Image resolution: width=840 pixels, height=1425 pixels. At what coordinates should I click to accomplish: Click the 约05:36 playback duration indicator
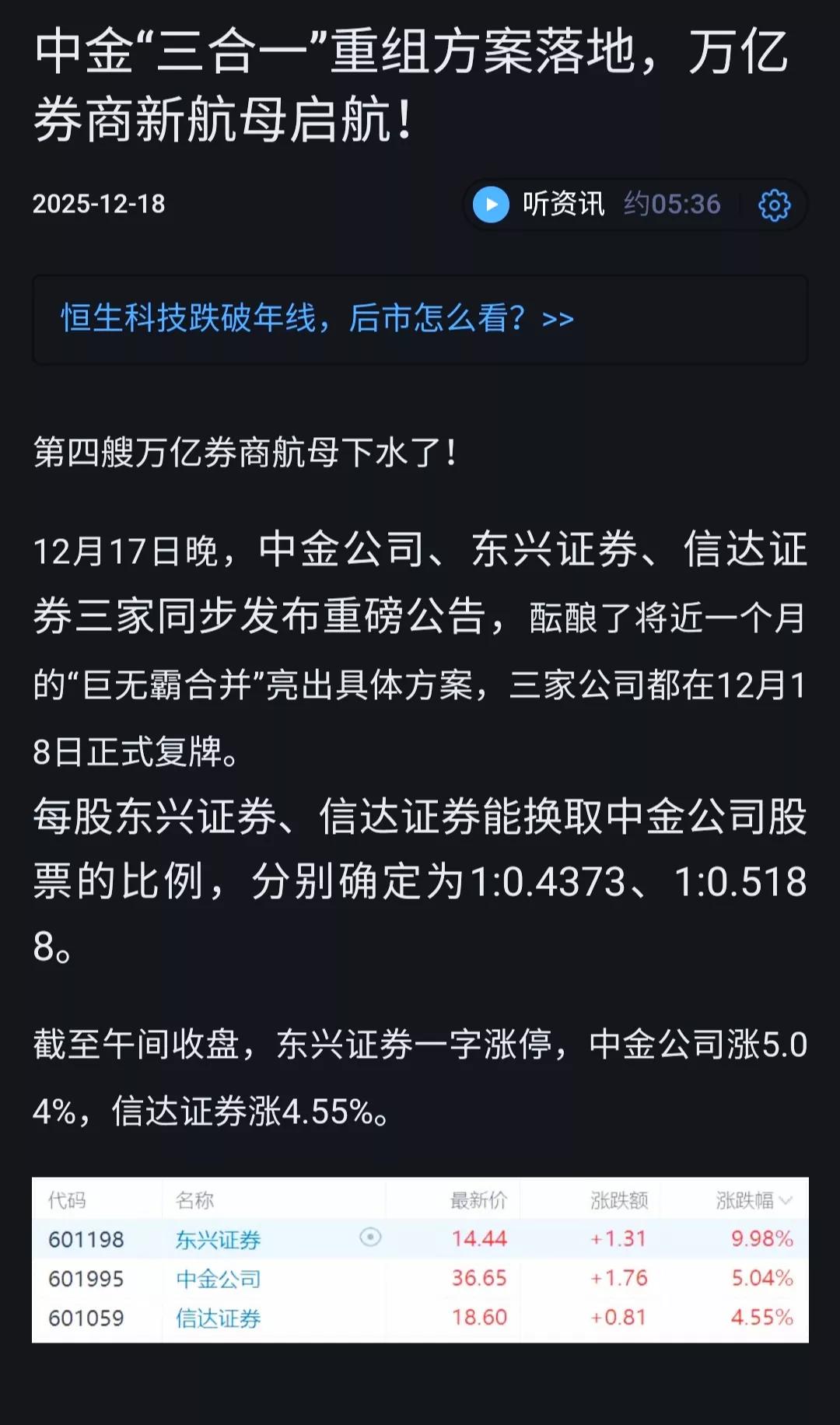(x=675, y=205)
